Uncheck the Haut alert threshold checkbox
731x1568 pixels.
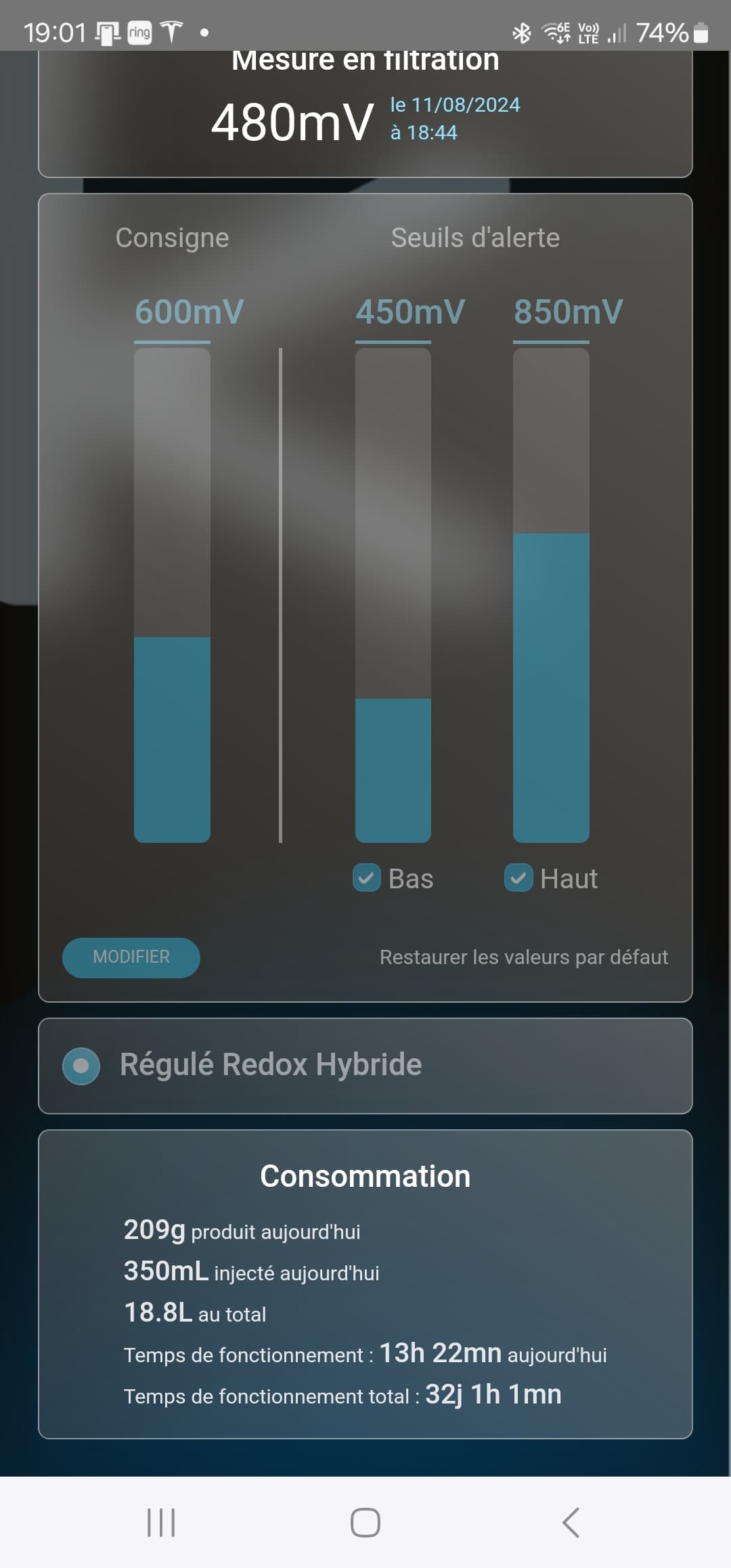[518, 878]
